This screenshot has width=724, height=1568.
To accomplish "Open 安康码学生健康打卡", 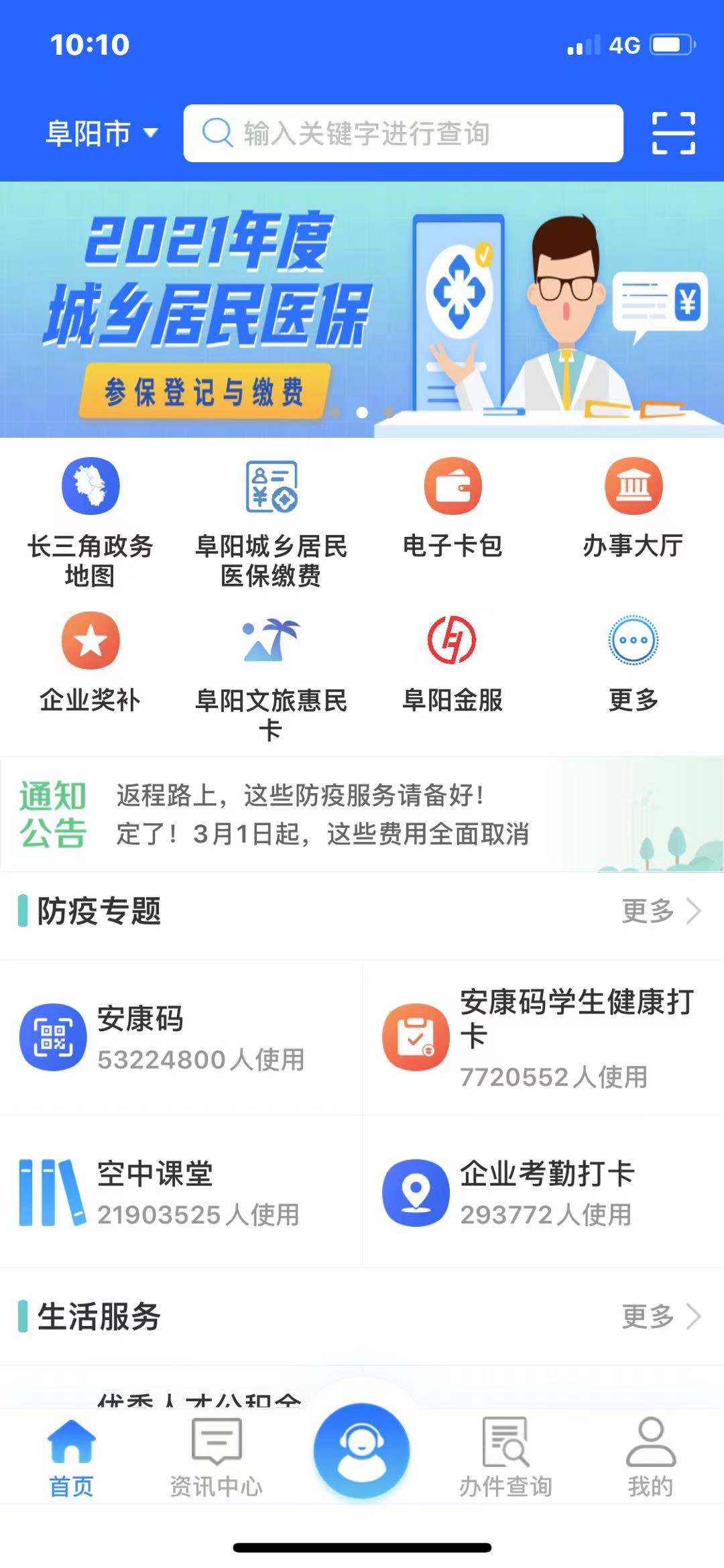I will 543,1037.
